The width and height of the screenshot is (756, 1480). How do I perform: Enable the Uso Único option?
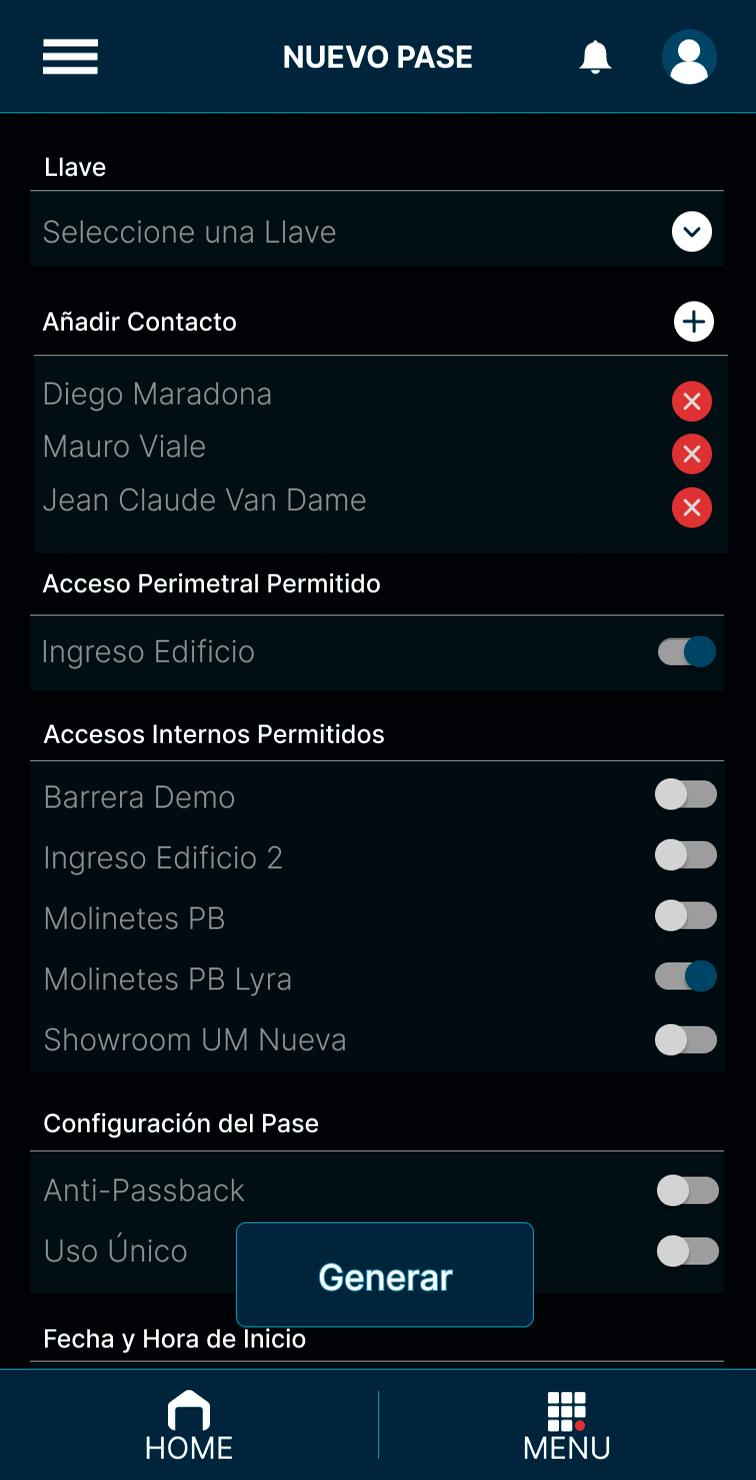(688, 1251)
